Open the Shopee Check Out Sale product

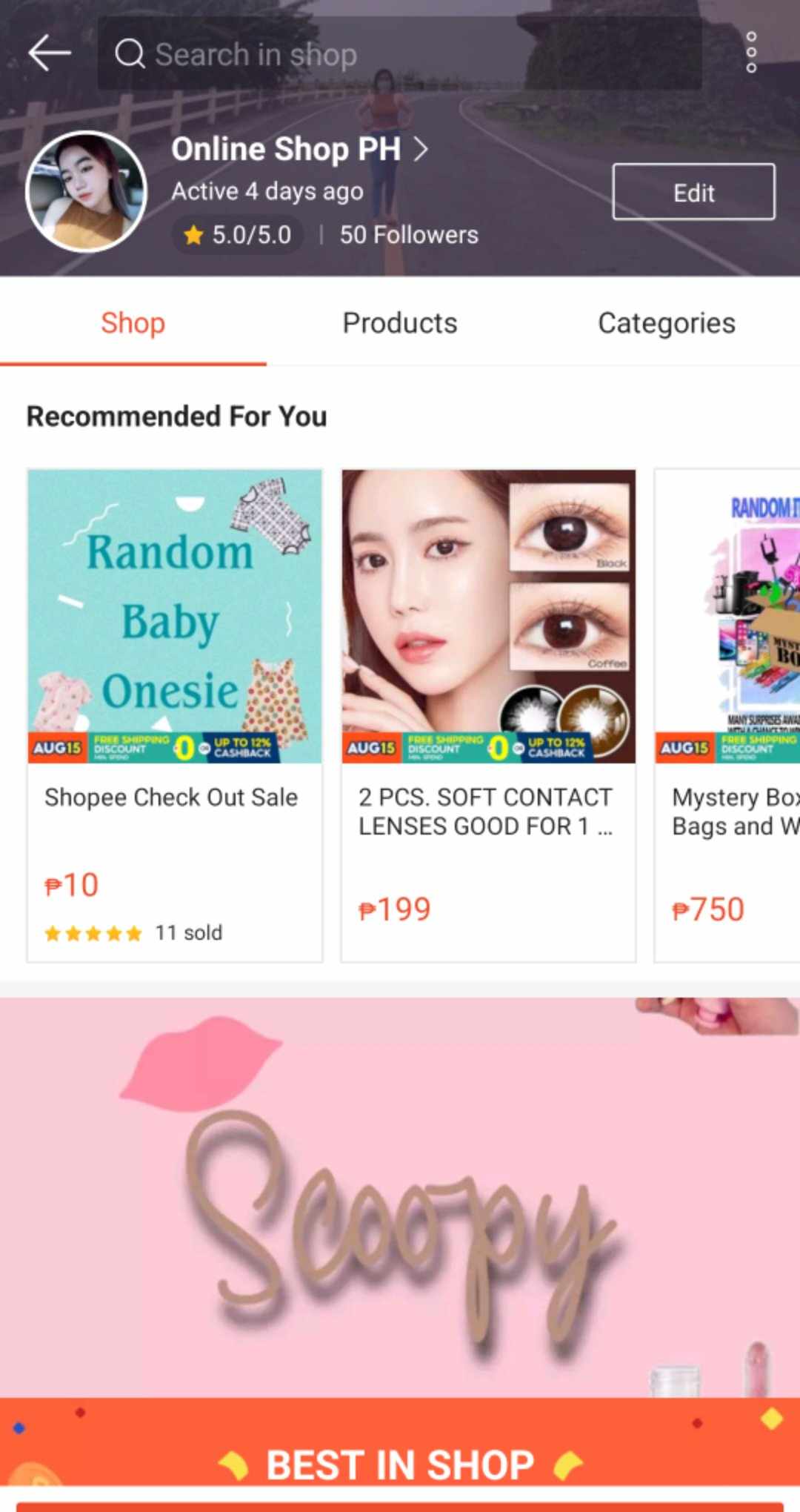tap(175, 715)
